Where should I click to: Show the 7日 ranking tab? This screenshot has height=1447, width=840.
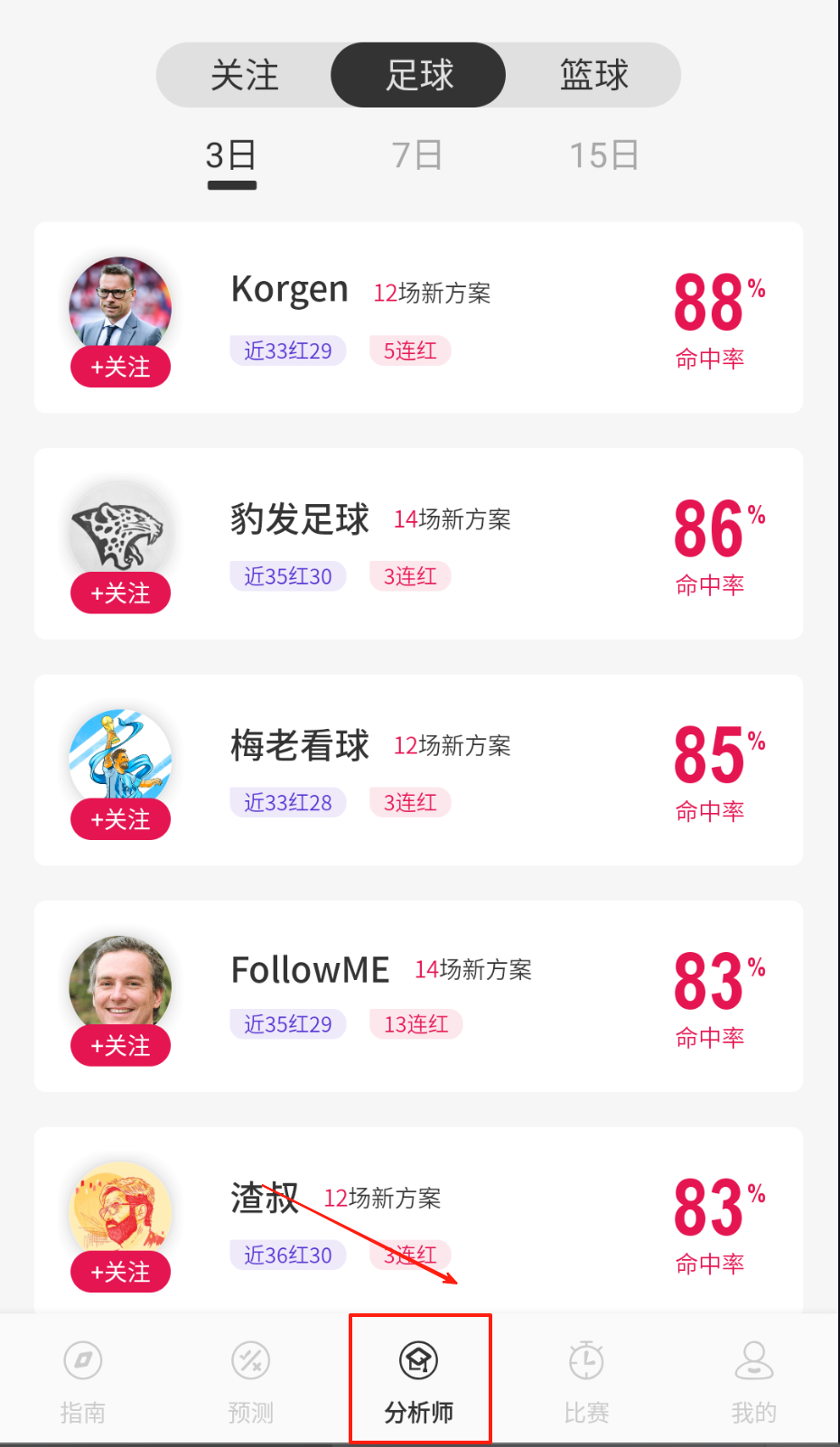[x=417, y=156]
